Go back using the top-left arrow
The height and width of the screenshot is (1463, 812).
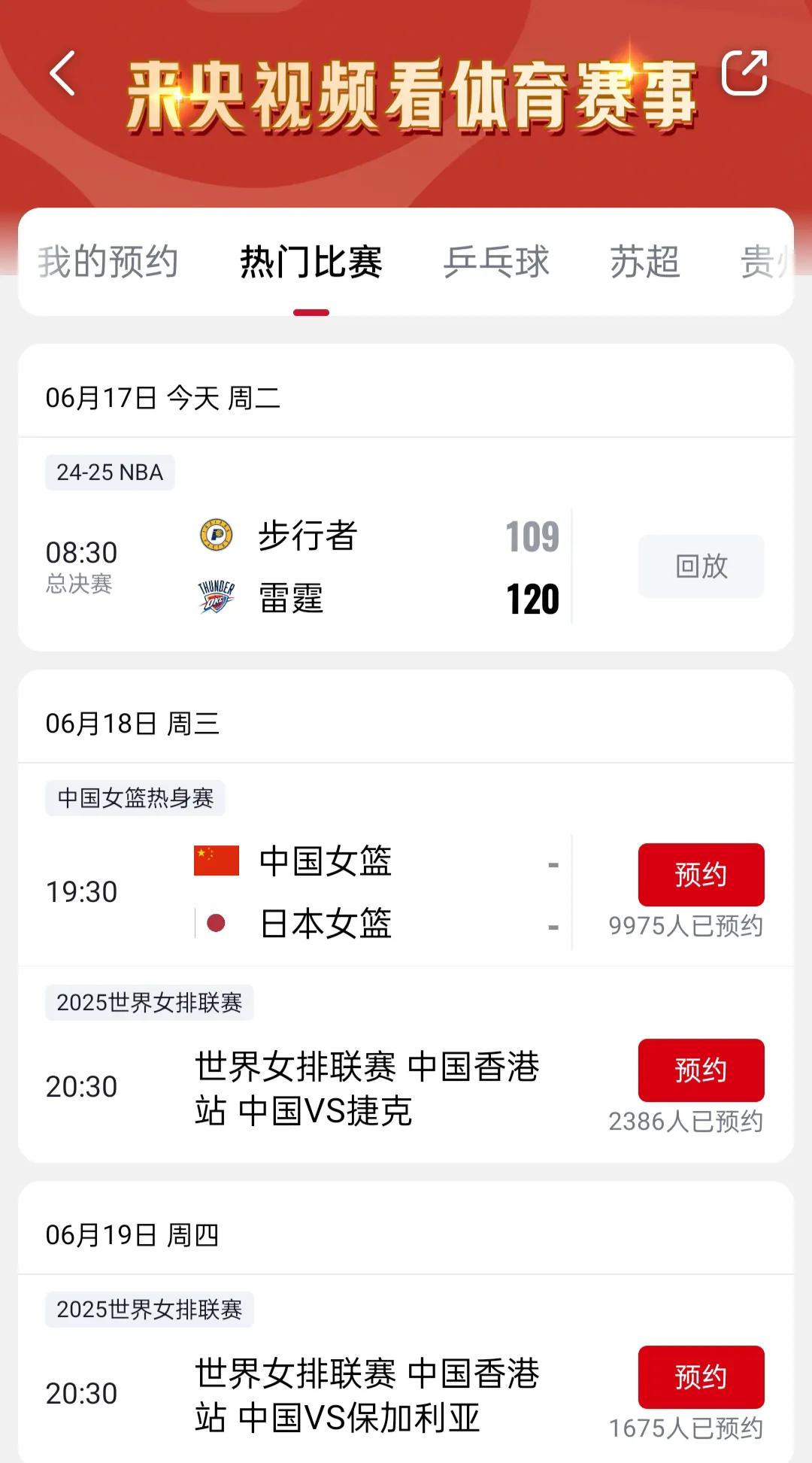click(x=62, y=74)
